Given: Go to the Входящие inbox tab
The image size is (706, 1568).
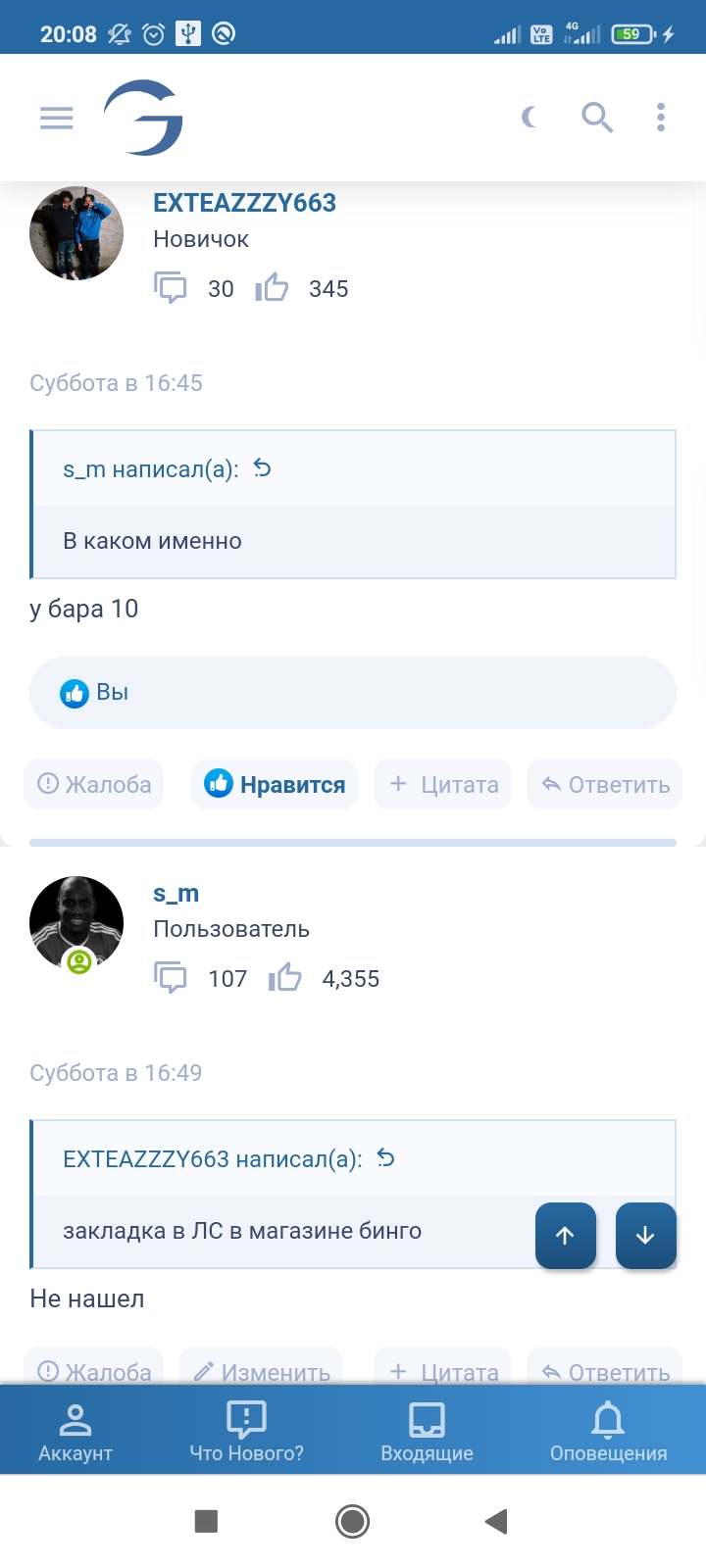Looking at the screenshot, I should 427,1431.
